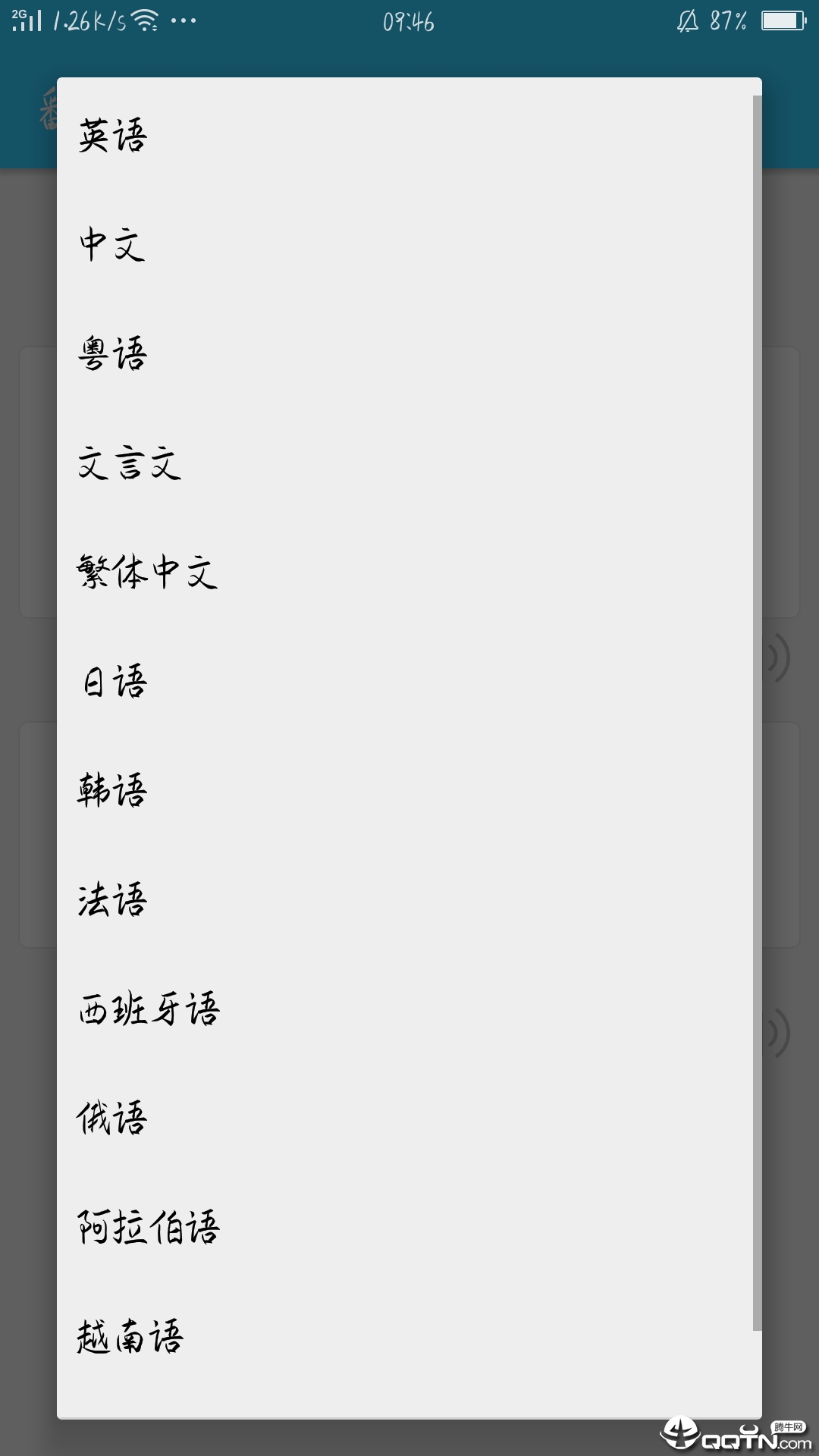
Task: Select 韩语 as the language
Action: coord(409,791)
